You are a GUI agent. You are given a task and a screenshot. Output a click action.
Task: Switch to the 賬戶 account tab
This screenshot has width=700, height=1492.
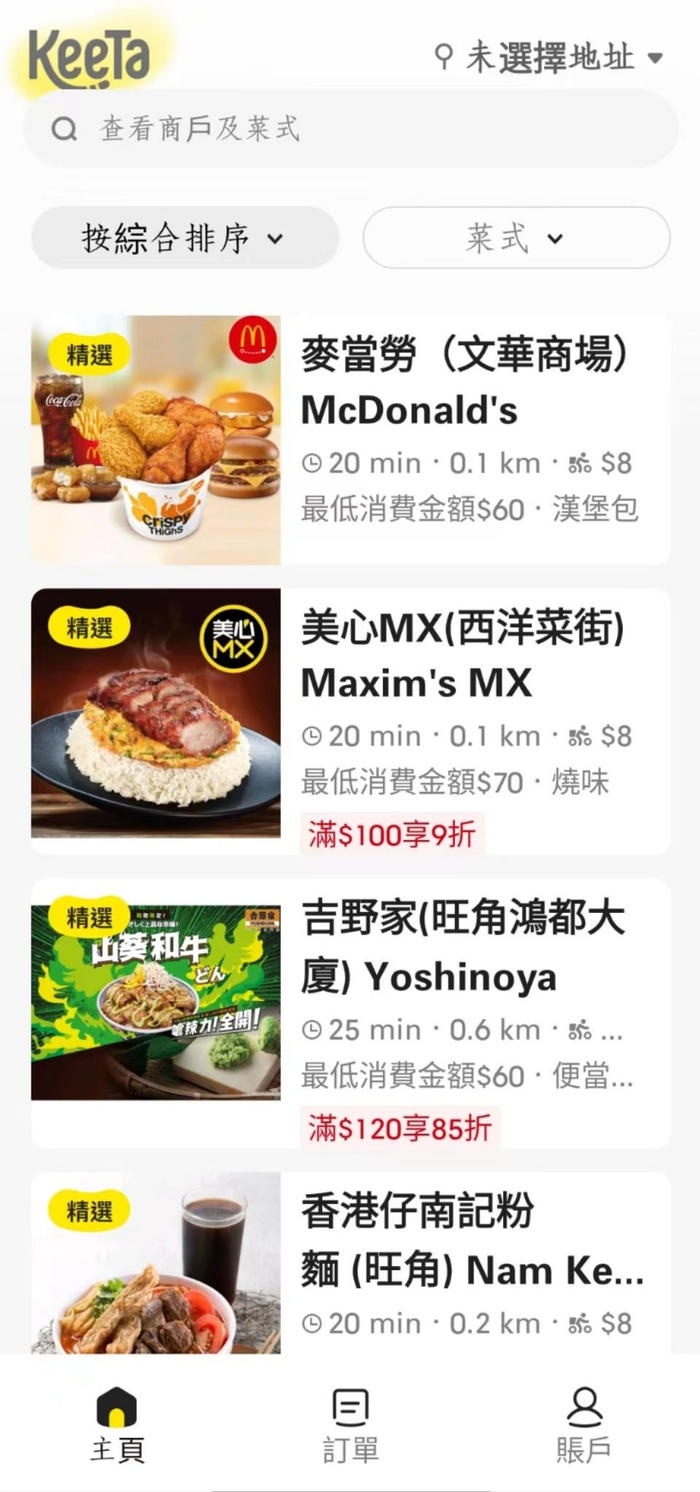click(584, 1424)
